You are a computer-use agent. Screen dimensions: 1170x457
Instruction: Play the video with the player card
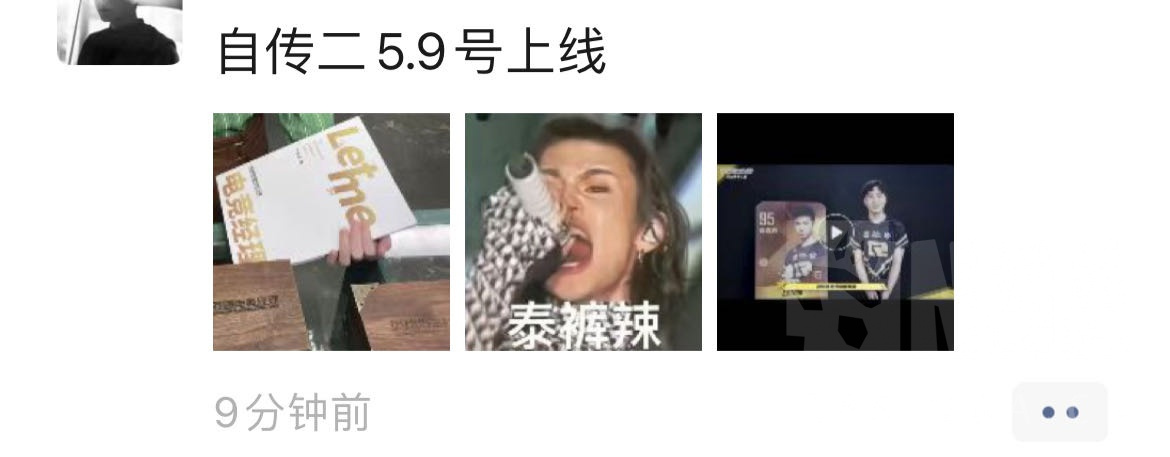tap(835, 232)
